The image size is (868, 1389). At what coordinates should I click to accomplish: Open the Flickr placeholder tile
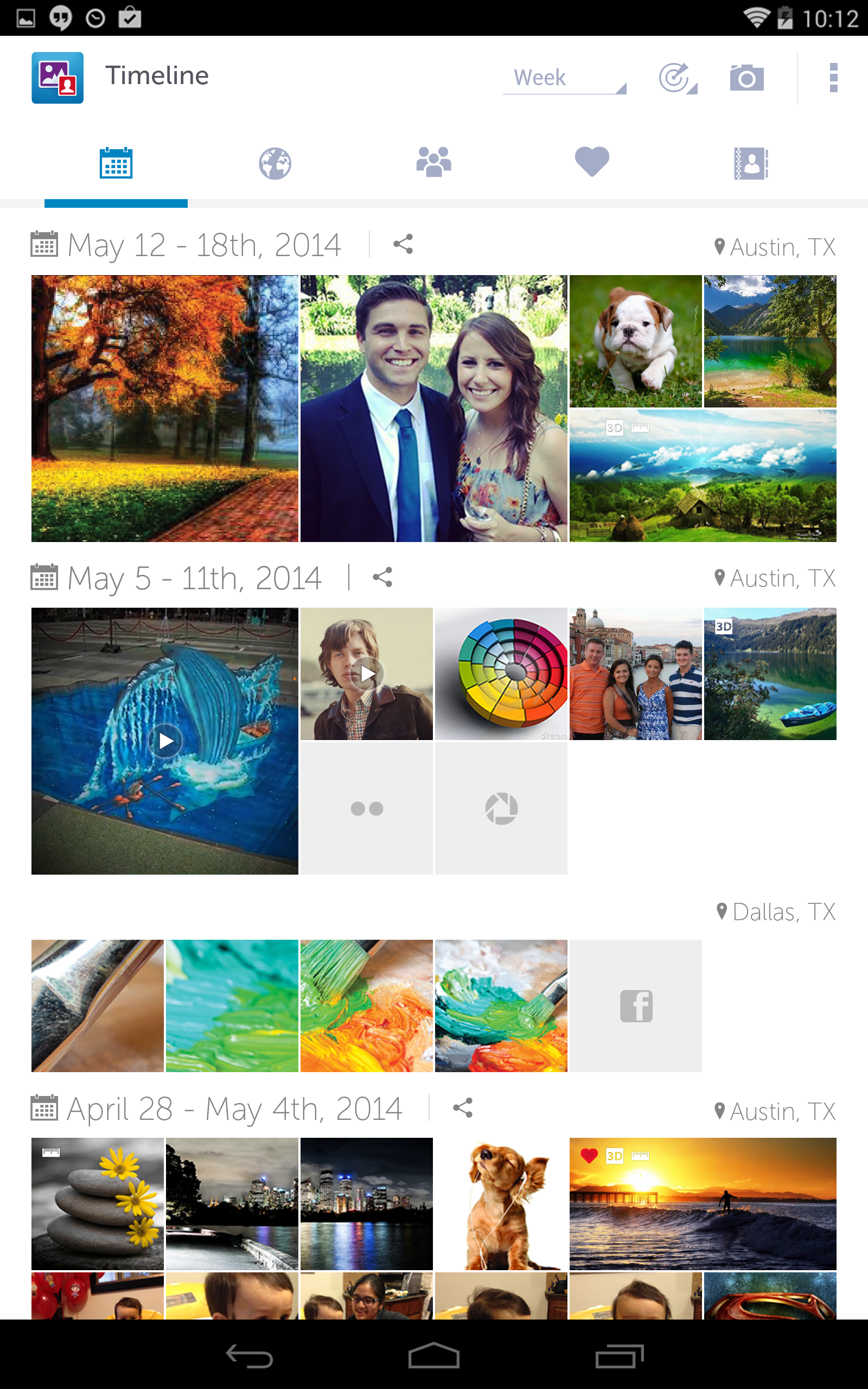pyautogui.click(x=366, y=808)
